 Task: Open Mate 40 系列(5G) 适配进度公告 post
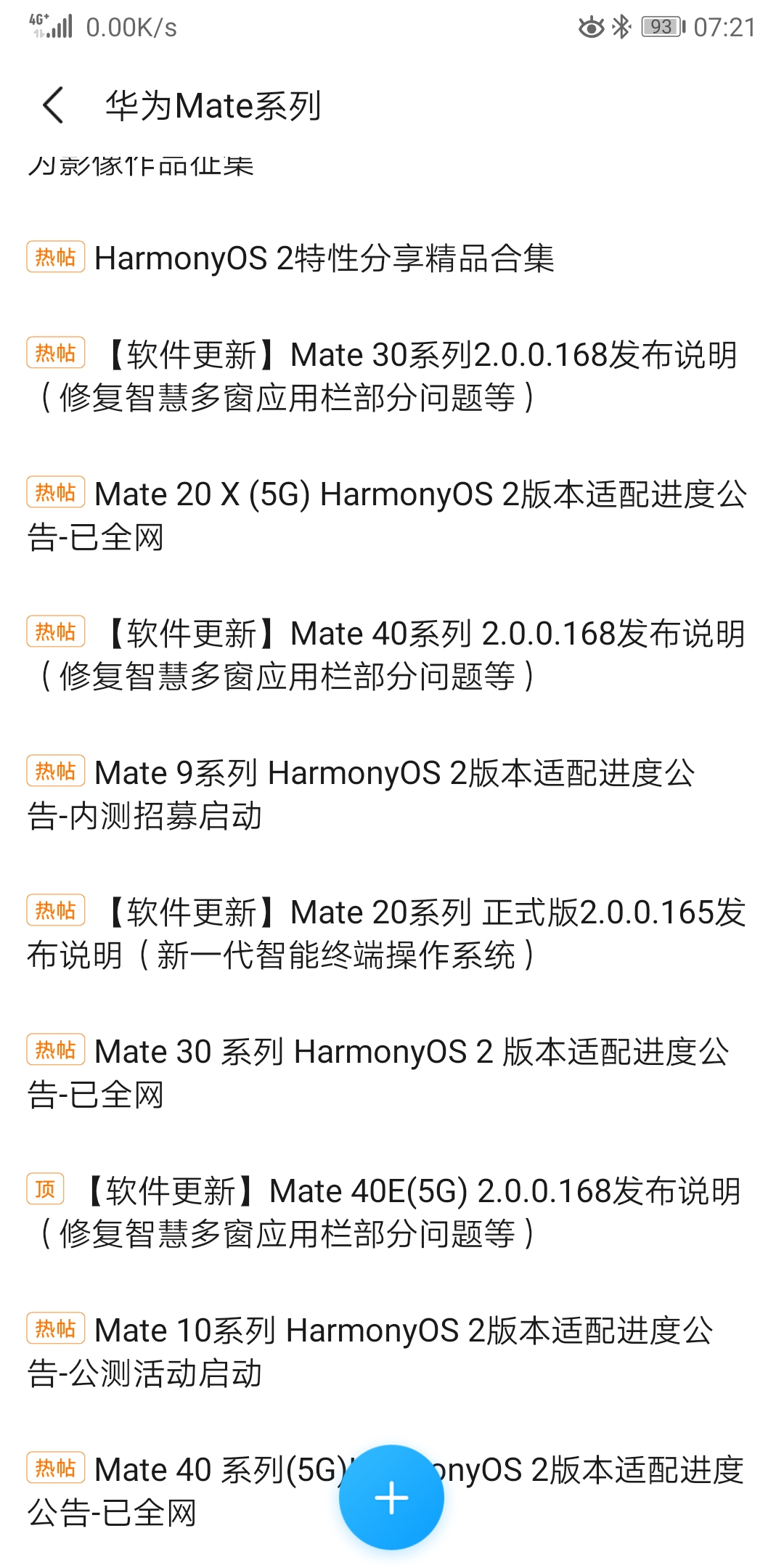pyautogui.click(x=218, y=1491)
